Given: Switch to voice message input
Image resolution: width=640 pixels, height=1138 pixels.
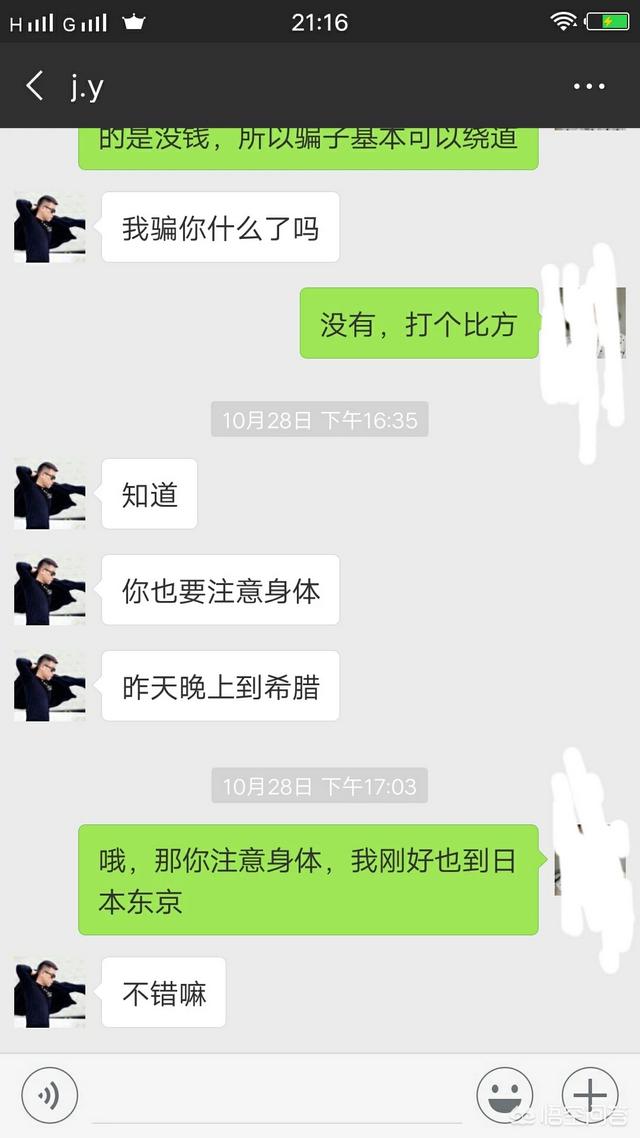Looking at the screenshot, I should point(49,1095).
